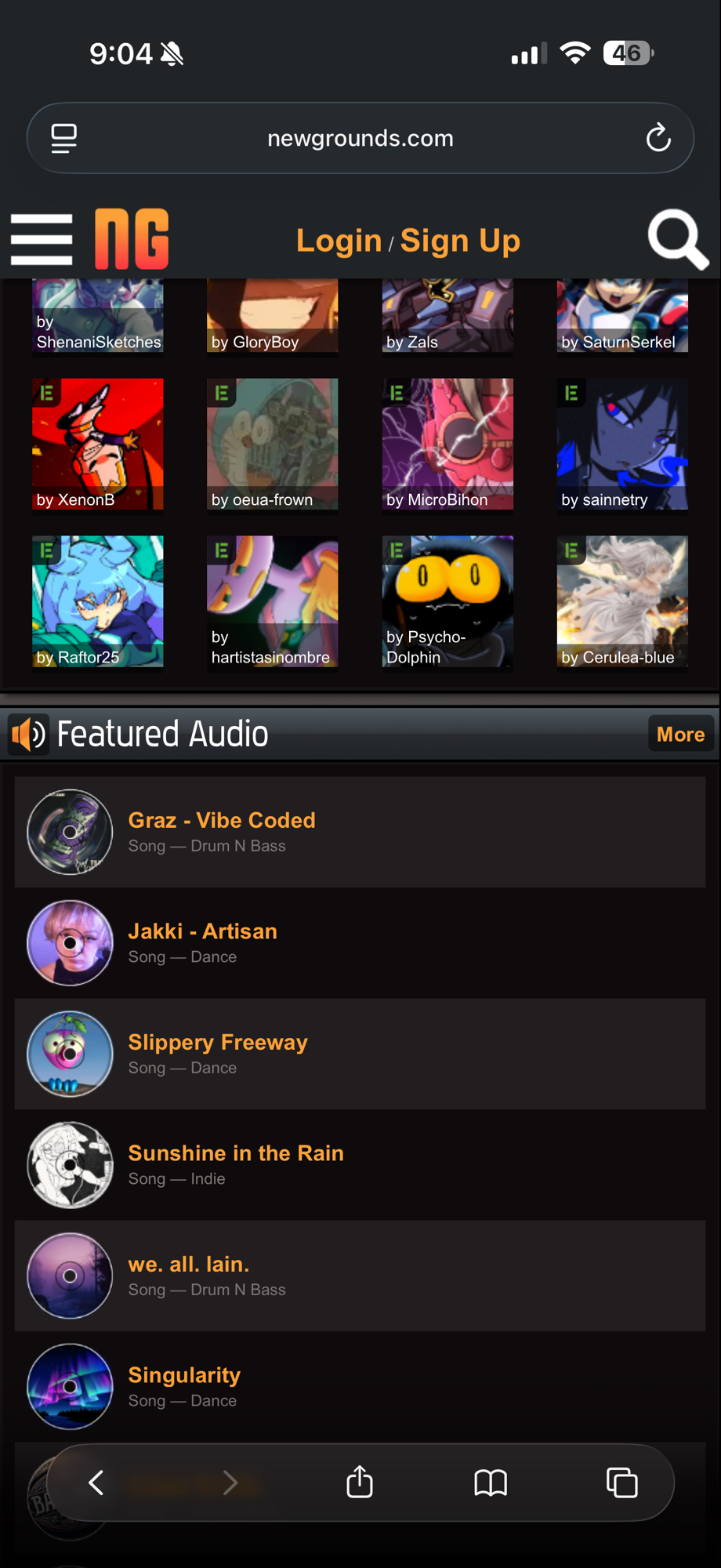721x1568 pixels.
Task: Open the Sign Up link
Action: point(460,241)
